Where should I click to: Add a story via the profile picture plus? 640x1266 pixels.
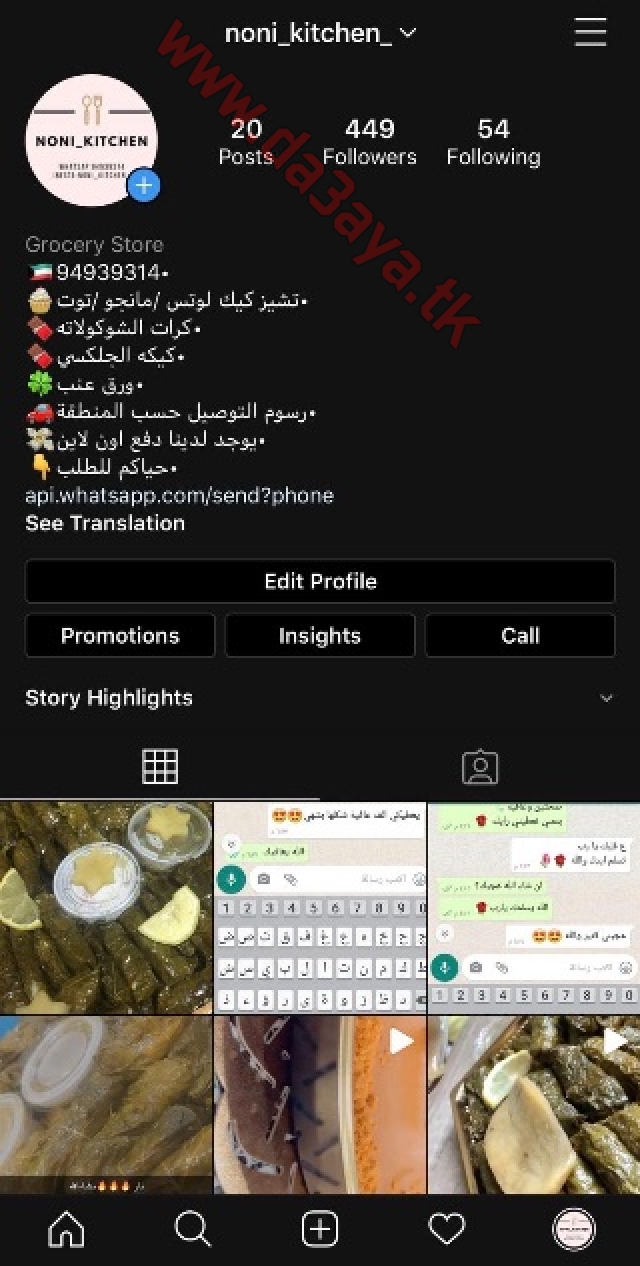(x=145, y=186)
